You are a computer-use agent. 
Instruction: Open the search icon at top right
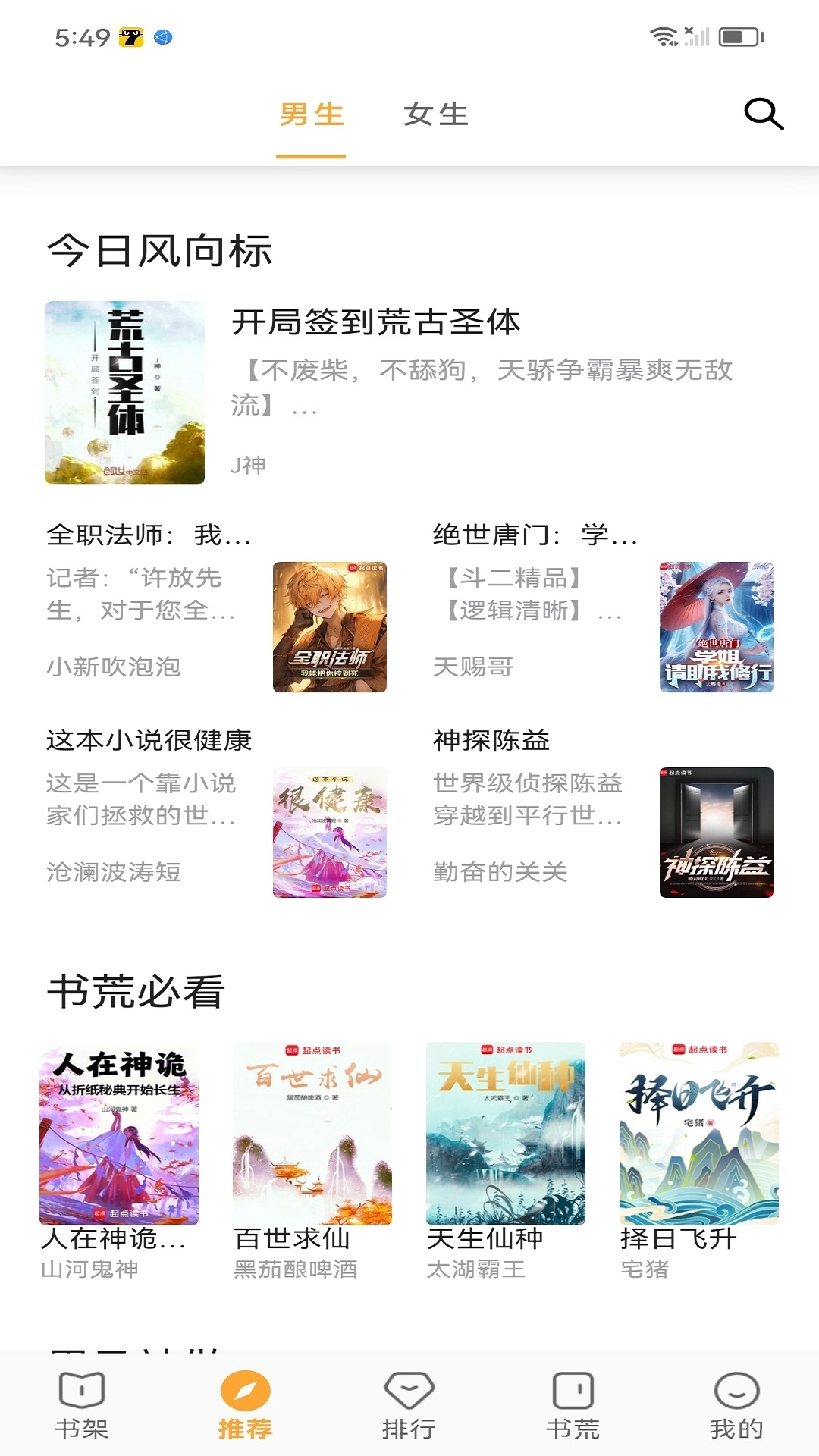763,114
